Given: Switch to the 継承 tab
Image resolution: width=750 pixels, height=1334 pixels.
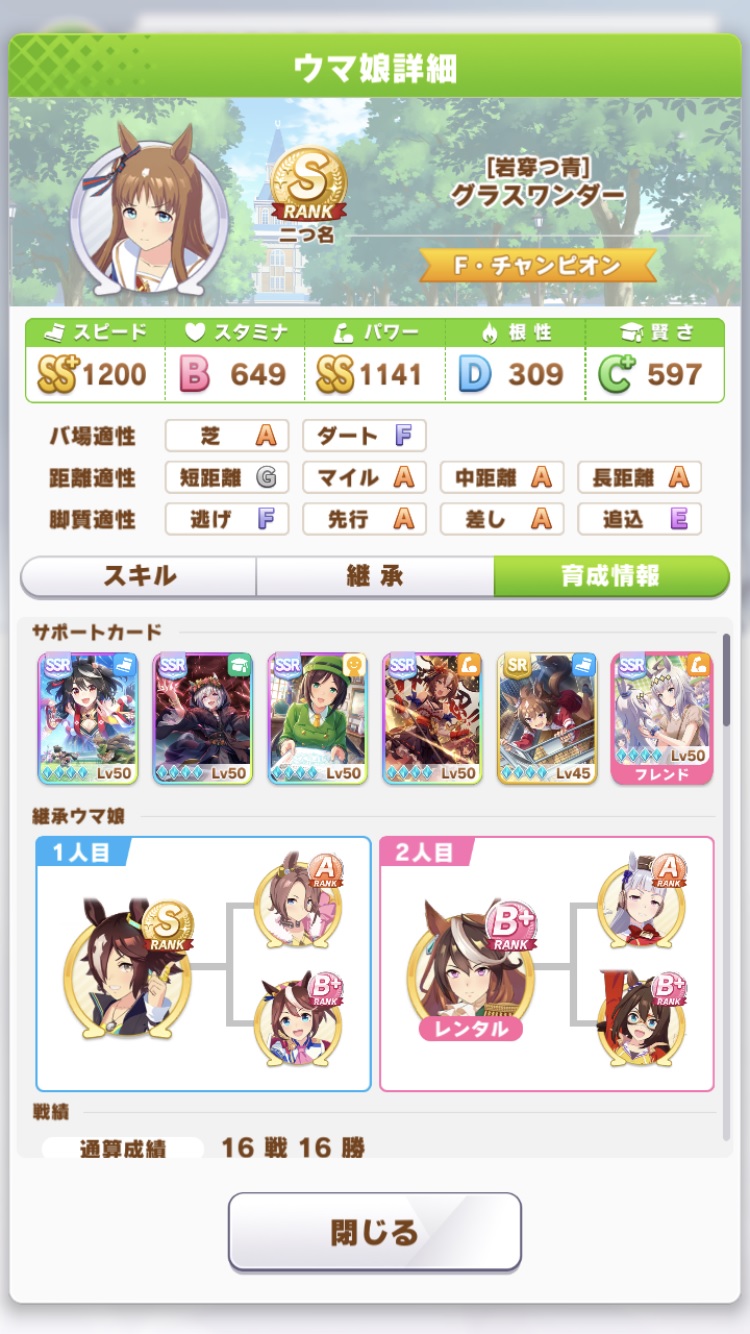Looking at the screenshot, I should [374, 577].
